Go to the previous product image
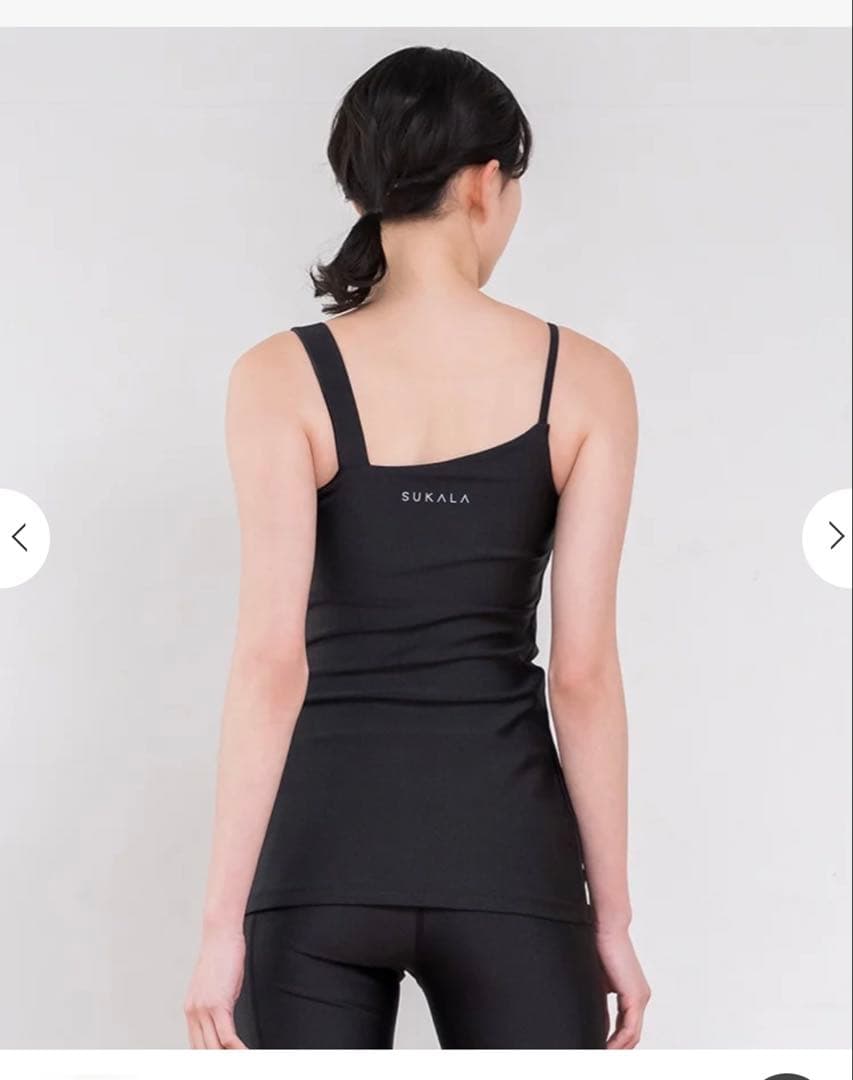Screen dimensions: 853x1080 [x=20, y=538]
